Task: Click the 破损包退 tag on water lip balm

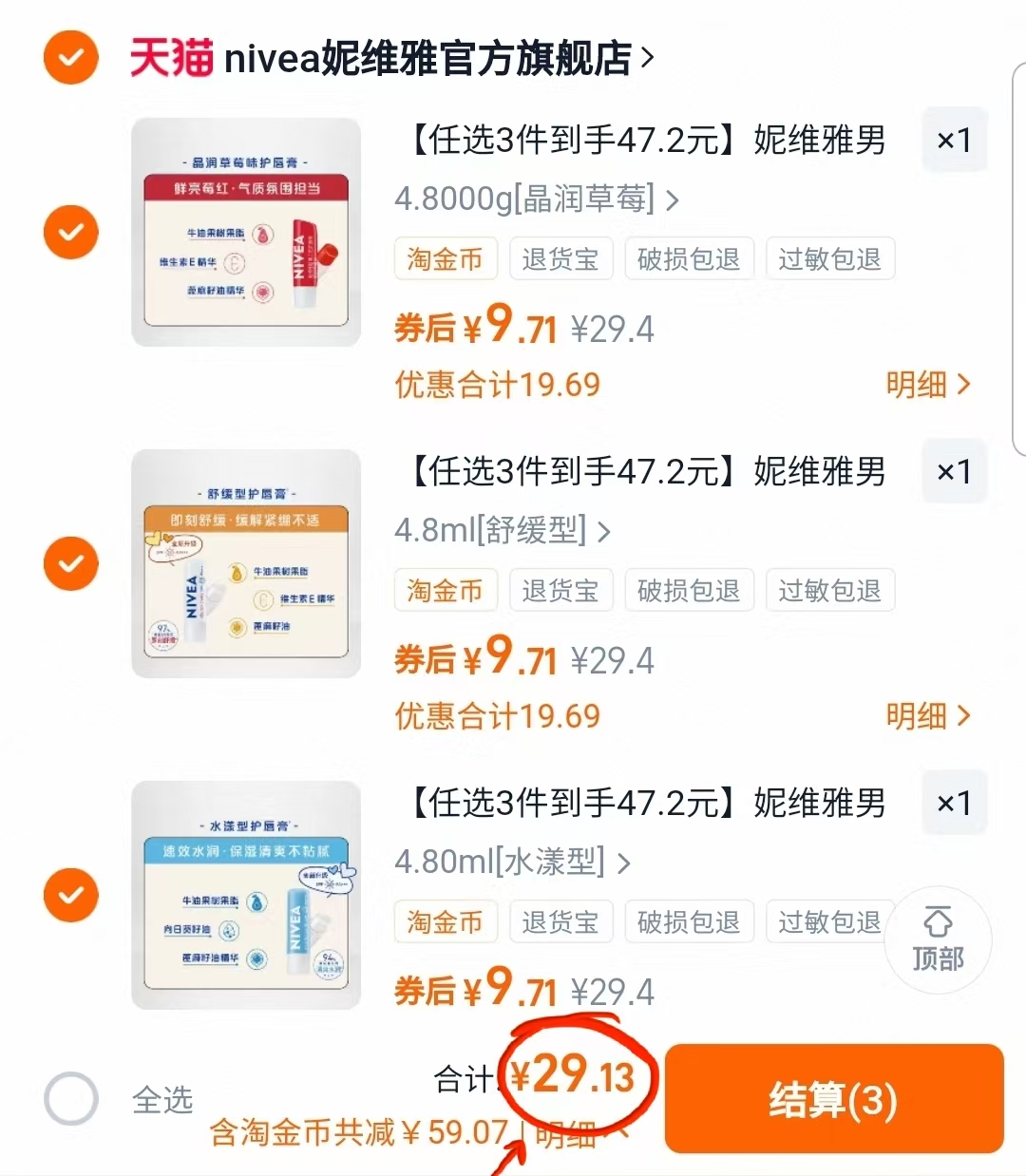Action: tap(689, 921)
